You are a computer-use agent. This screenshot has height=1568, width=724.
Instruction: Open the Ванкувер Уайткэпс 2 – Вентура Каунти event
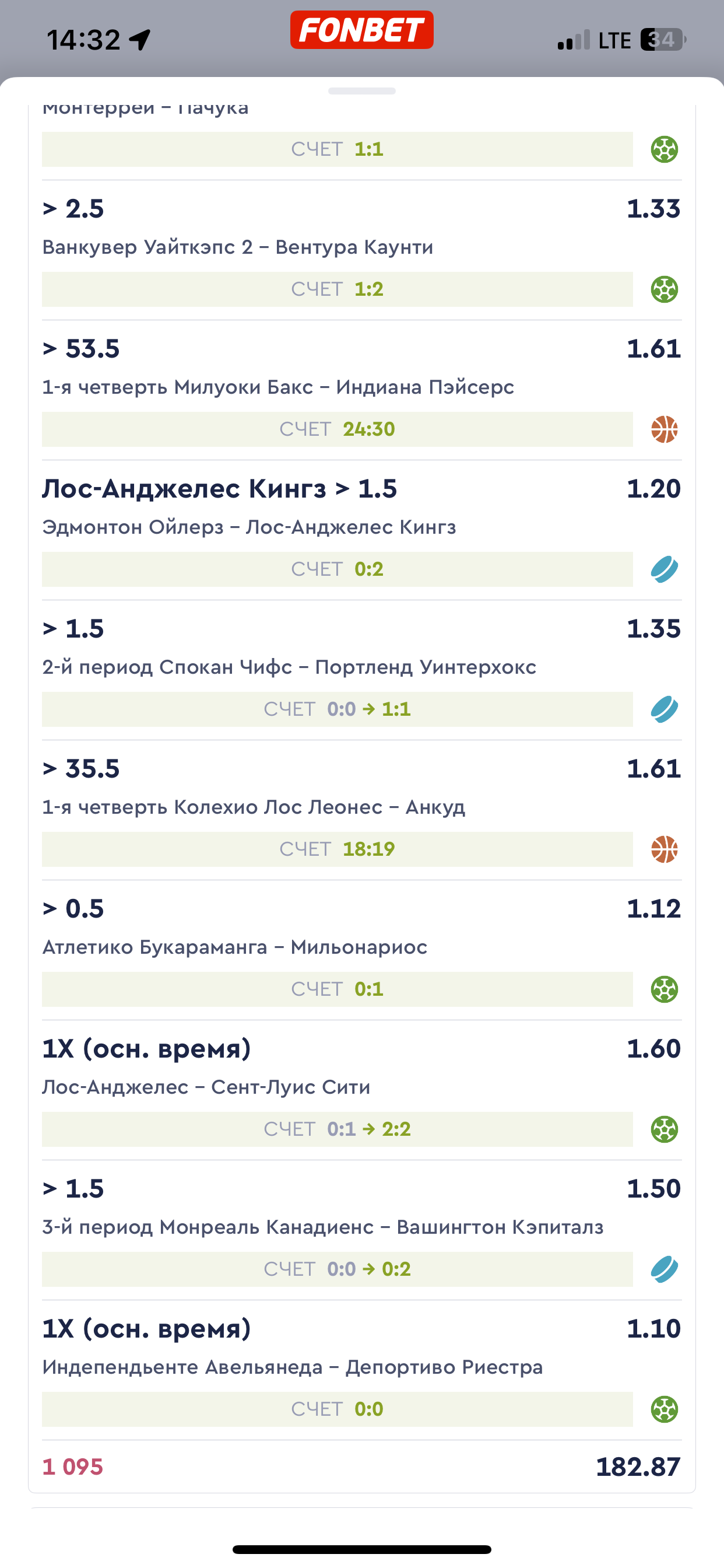[362, 250]
